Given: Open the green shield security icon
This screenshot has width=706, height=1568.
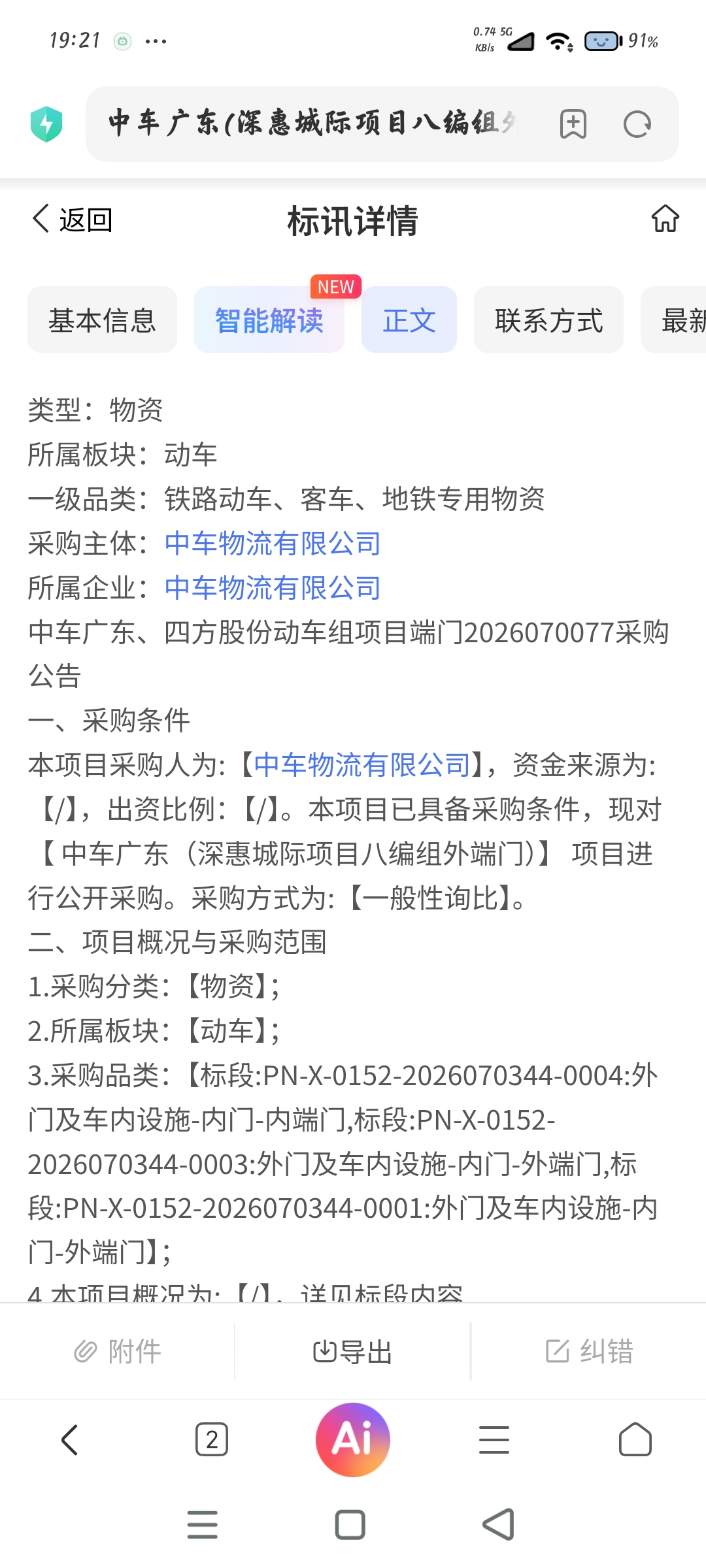Looking at the screenshot, I should [x=46, y=124].
